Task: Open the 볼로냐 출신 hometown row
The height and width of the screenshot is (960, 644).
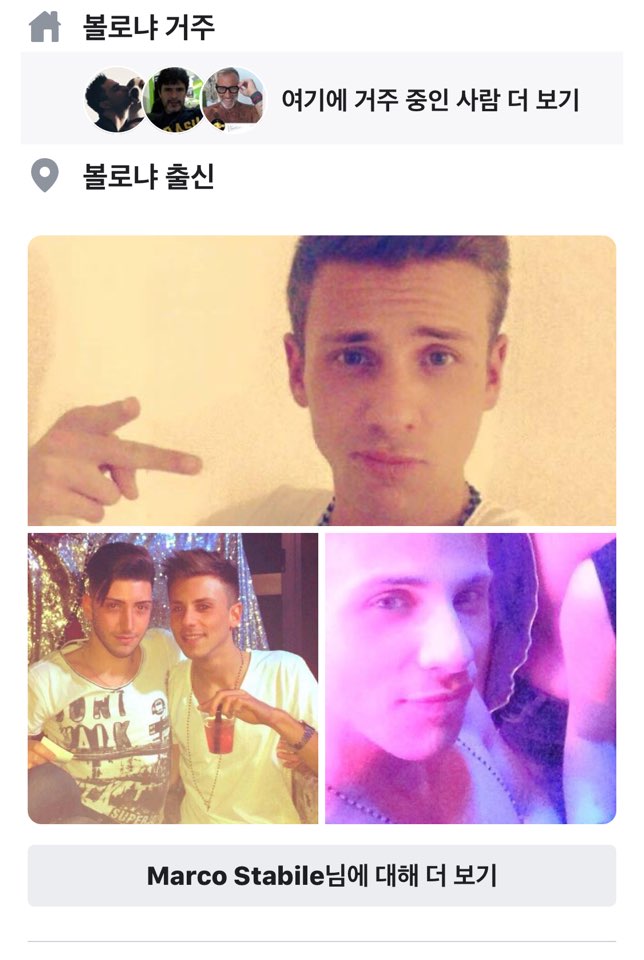Action: point(148,178)
